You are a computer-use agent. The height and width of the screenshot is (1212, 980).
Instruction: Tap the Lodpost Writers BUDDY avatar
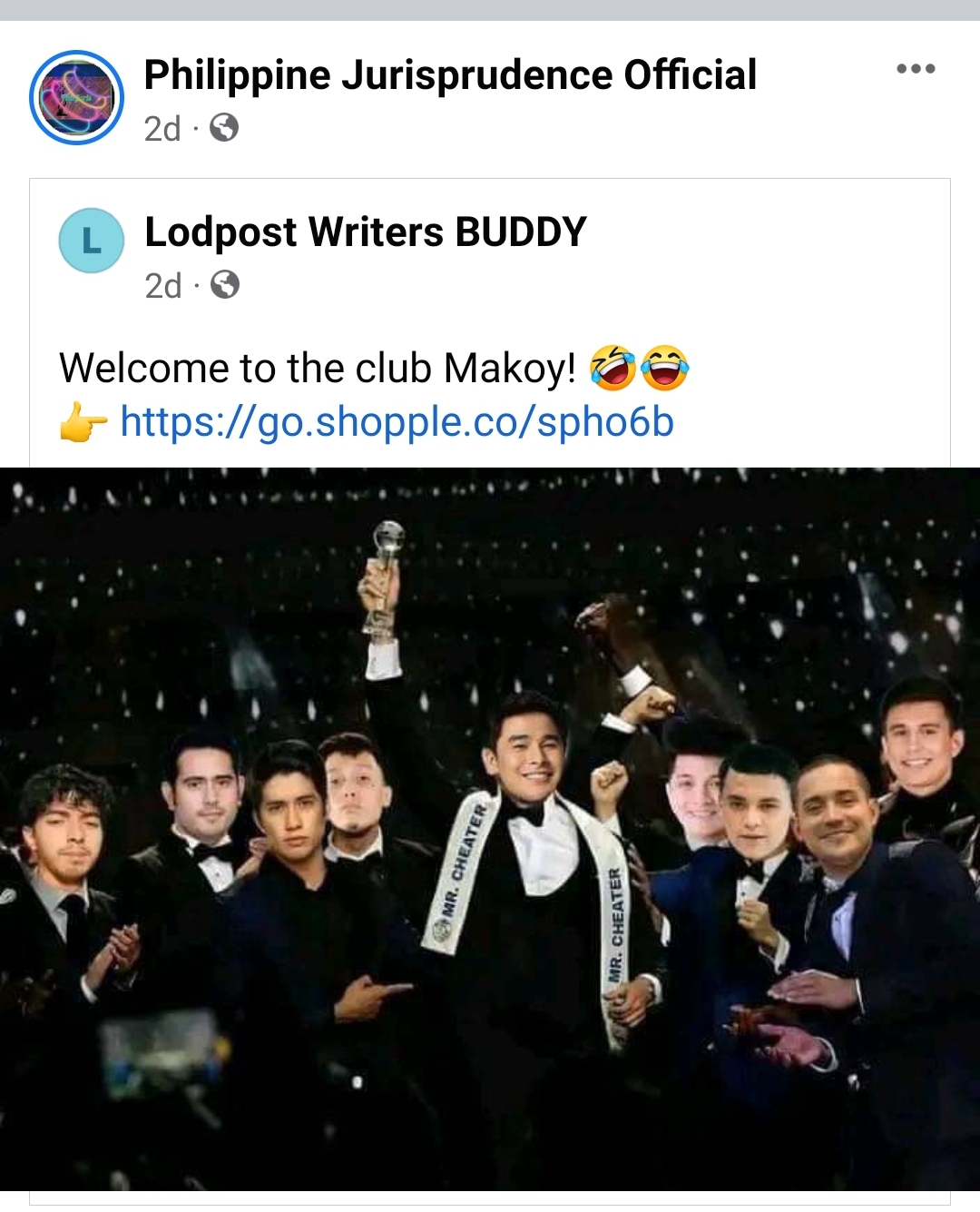(x=91, y=241)
